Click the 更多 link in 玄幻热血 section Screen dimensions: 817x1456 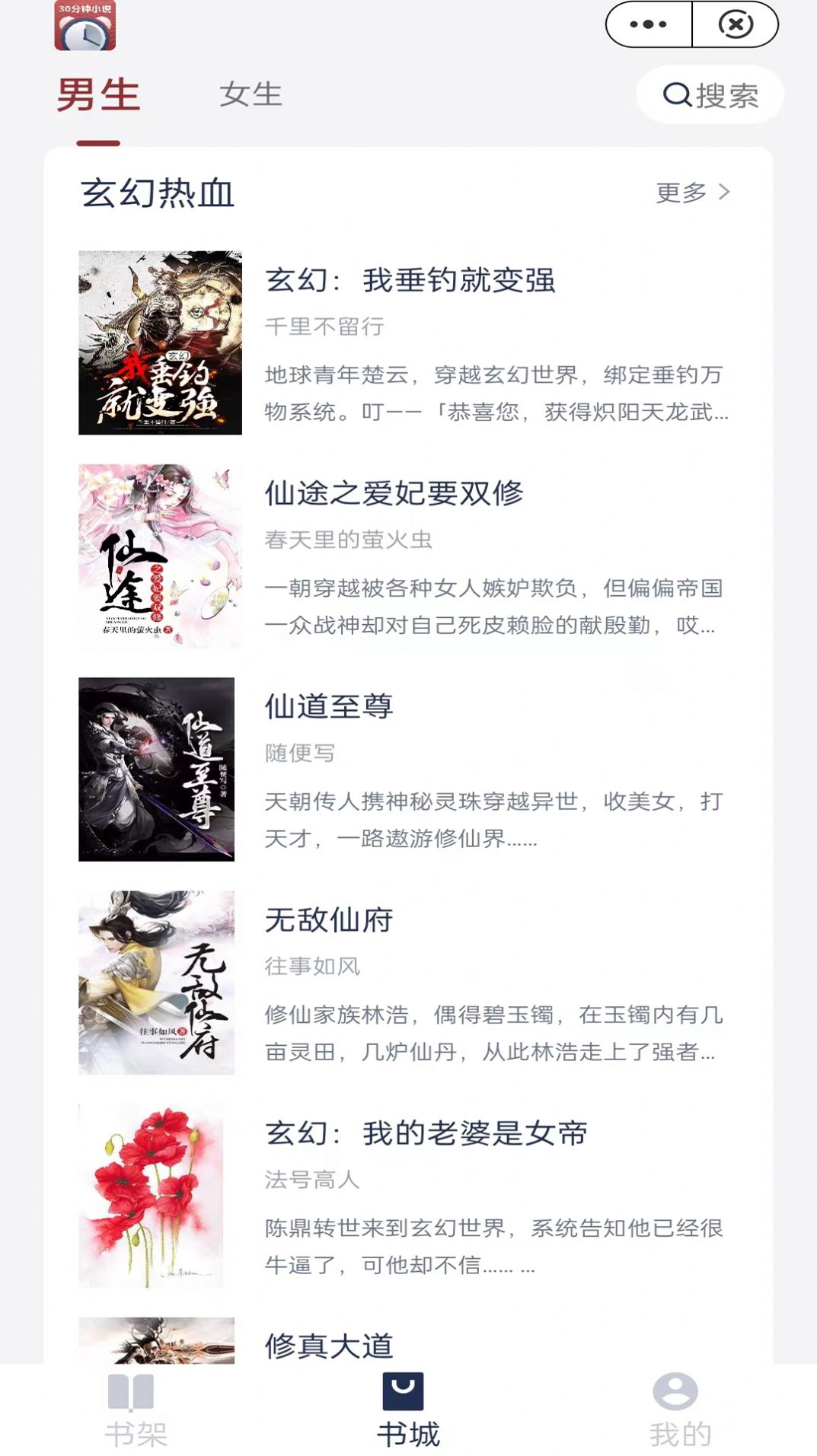coord(683,194)
